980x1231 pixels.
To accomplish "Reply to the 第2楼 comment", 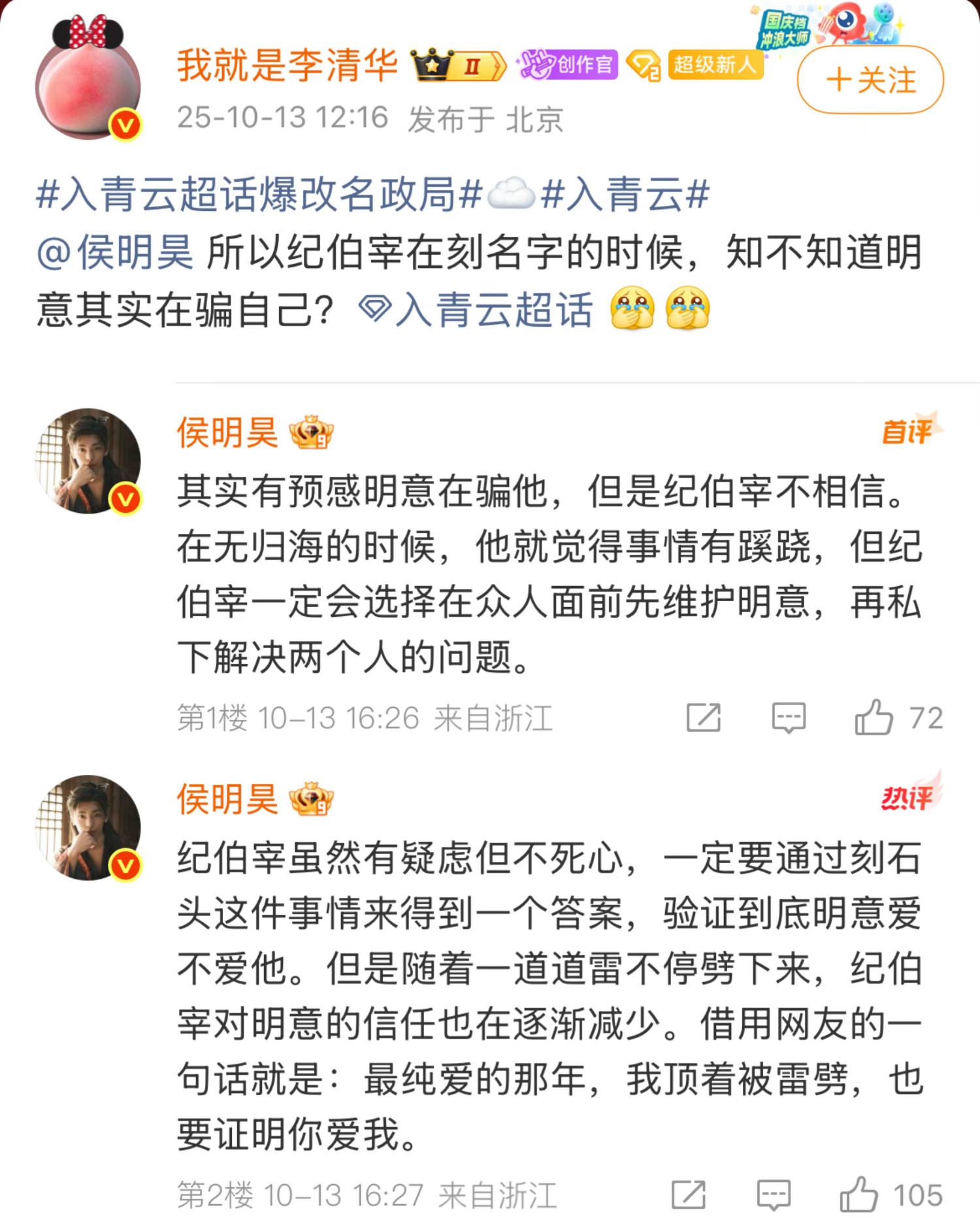I will tap(774, 1195).
